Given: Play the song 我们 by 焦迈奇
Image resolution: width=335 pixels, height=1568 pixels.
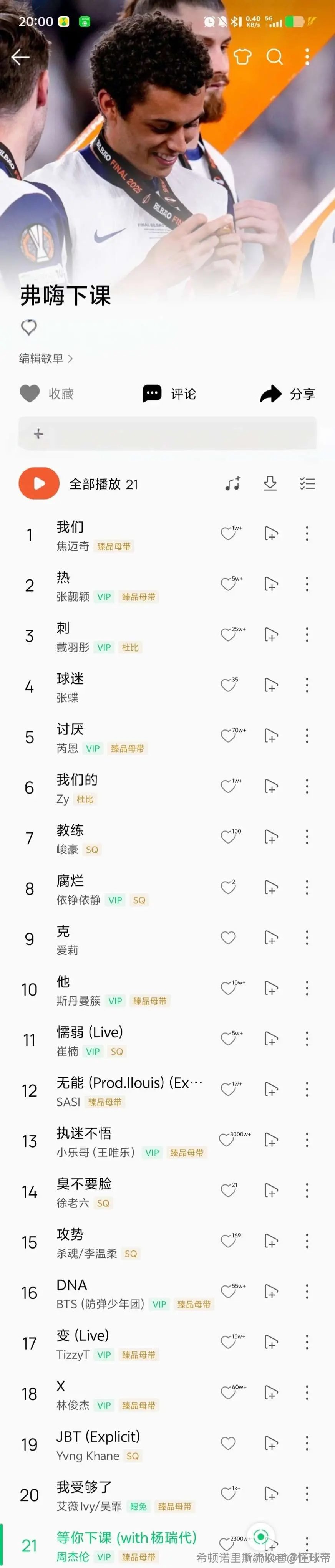Looking at the screenshot, I should (x=122, y=534).
